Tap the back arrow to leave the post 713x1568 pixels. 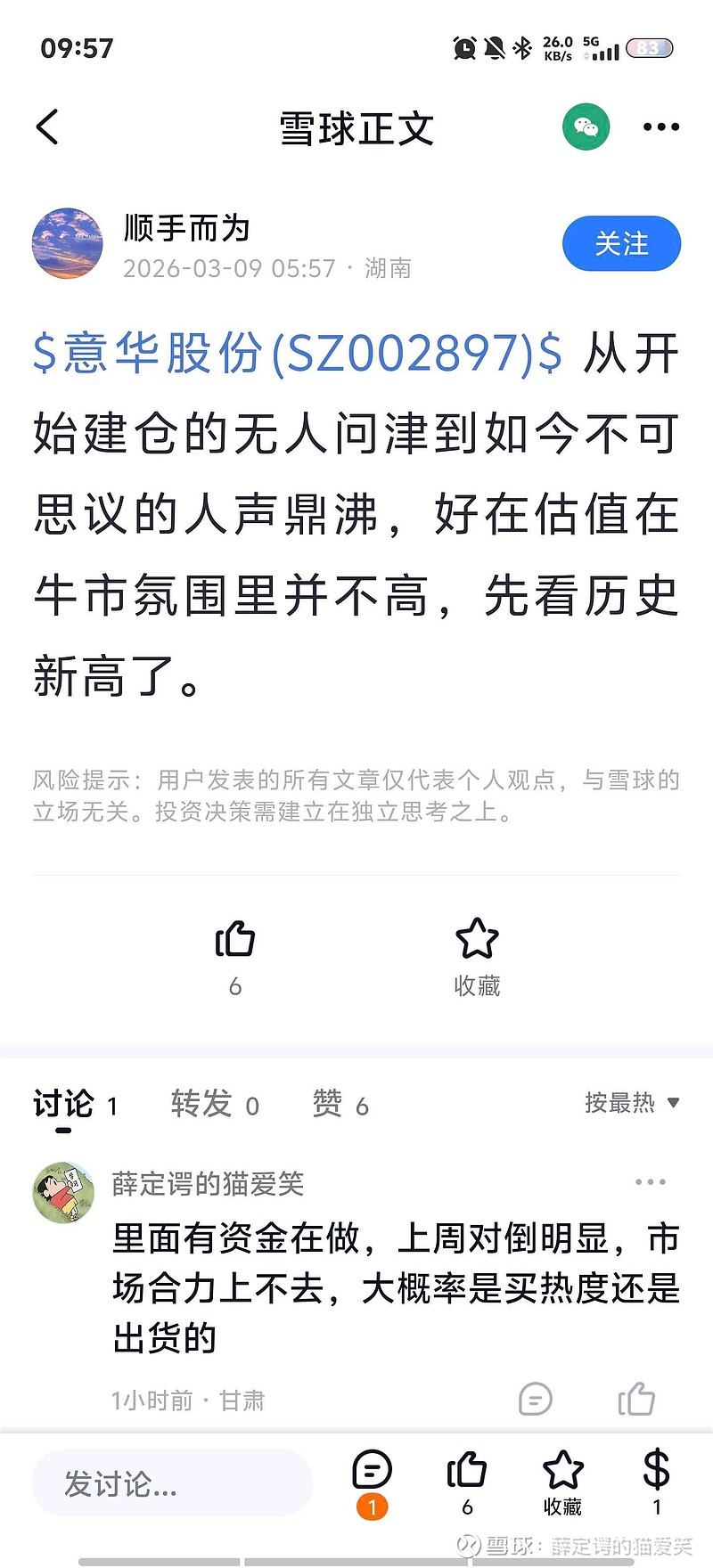46,127
